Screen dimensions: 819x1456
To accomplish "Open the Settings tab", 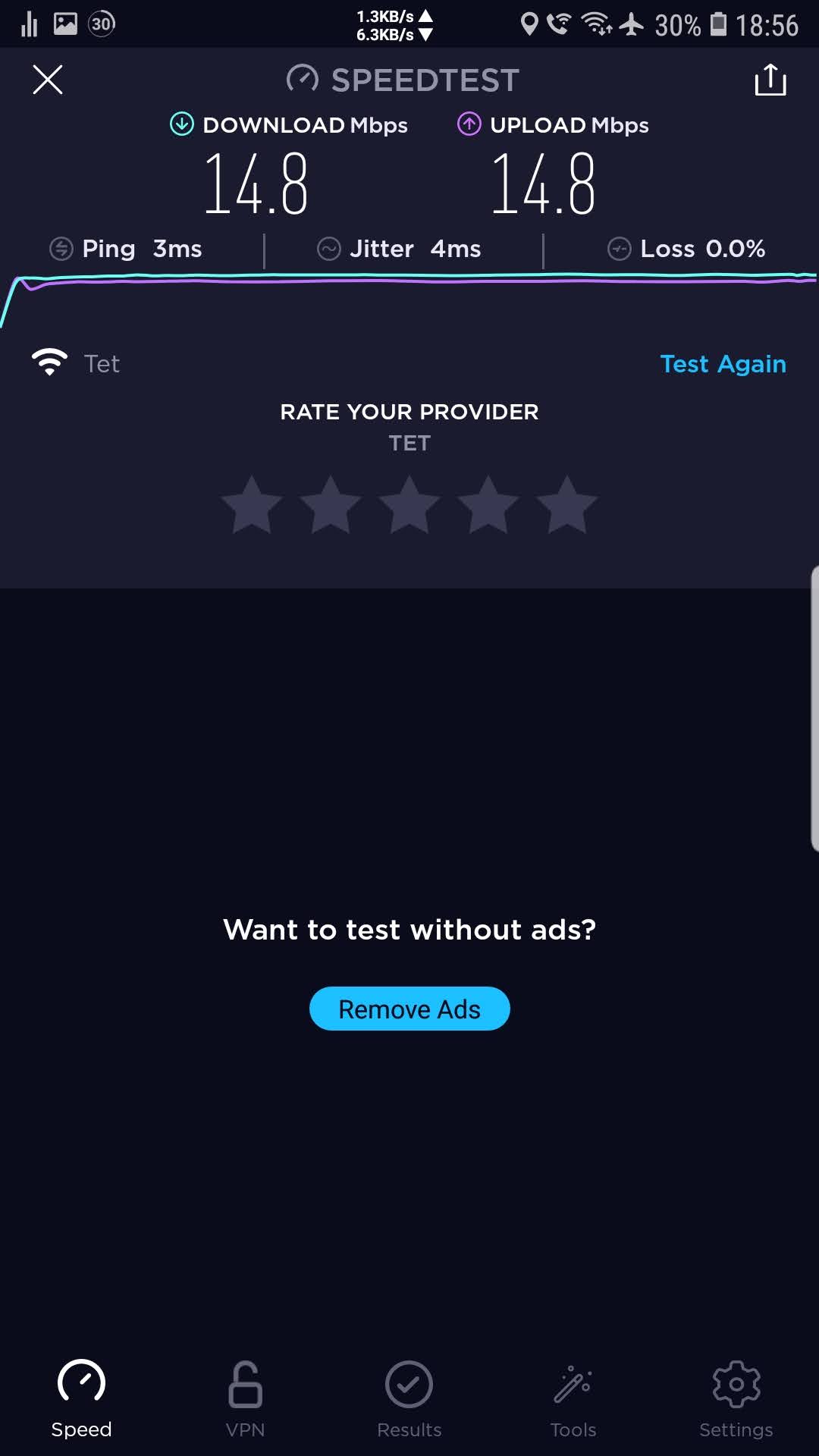I will [736, 1399].
